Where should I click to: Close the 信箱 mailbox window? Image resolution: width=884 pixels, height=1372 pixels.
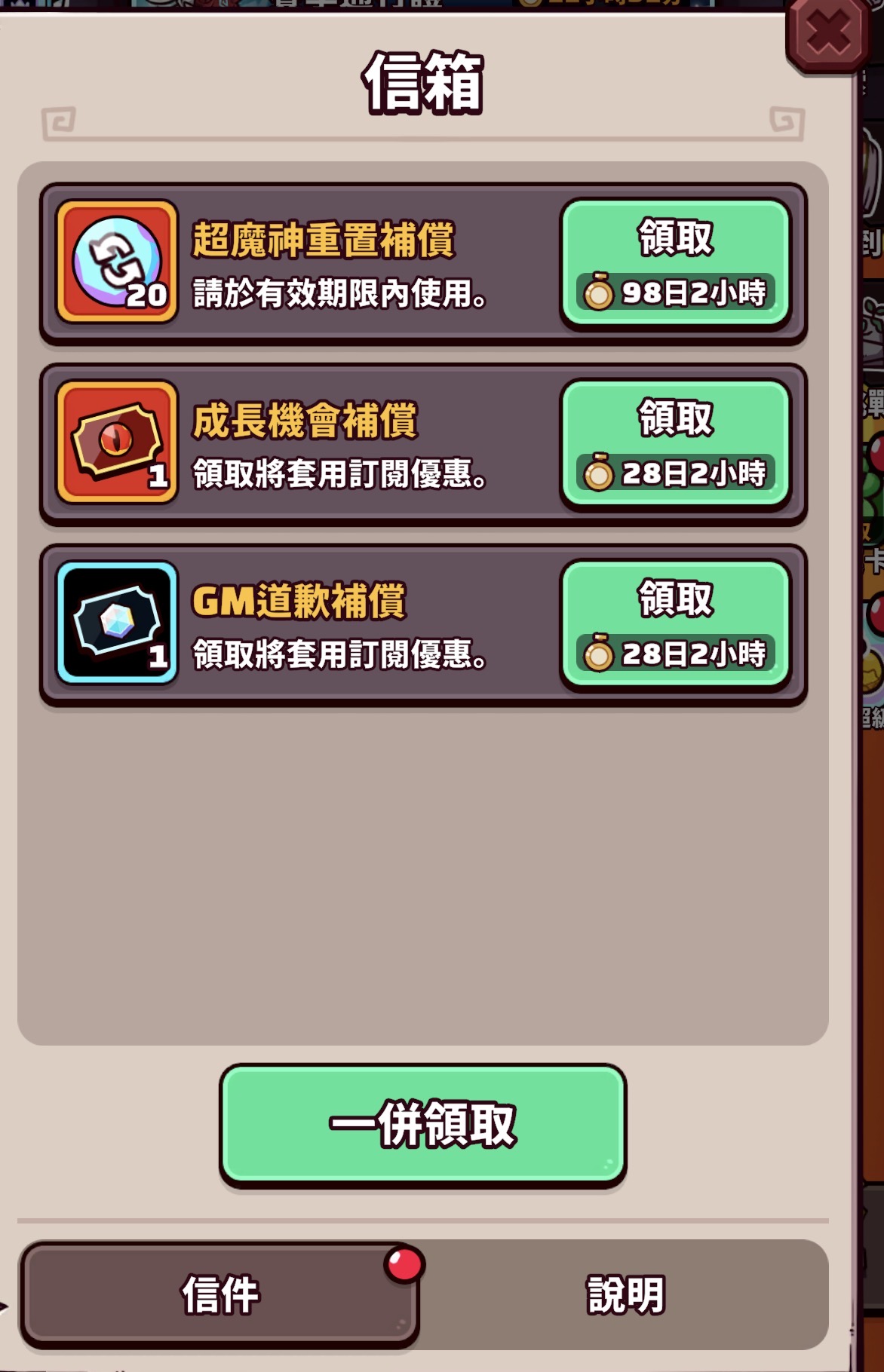click(827, 34)
